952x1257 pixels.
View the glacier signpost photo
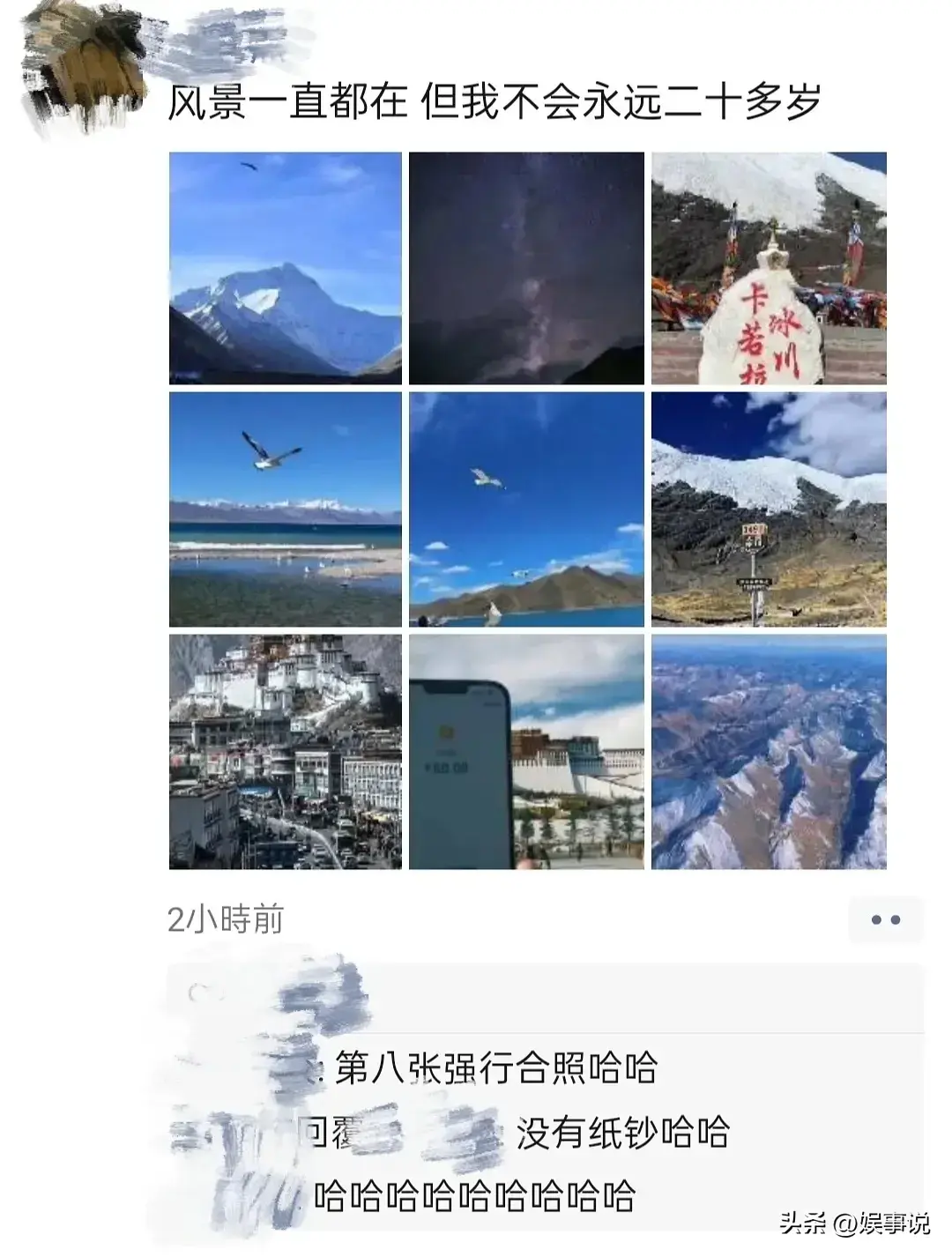point(769,509)
